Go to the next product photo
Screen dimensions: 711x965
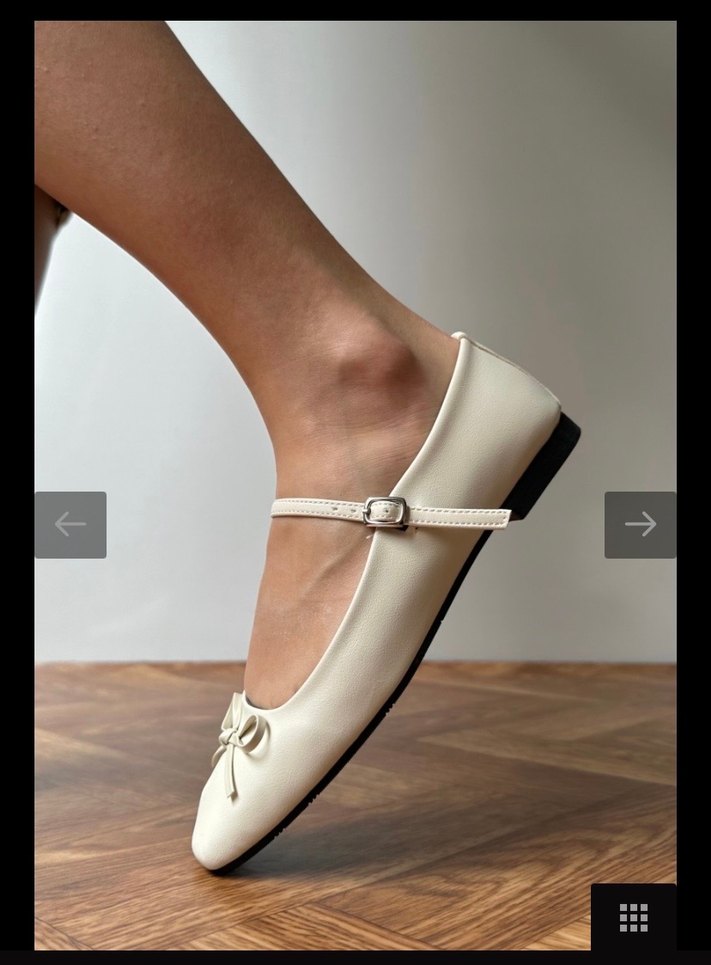click(x=640, y=524)
